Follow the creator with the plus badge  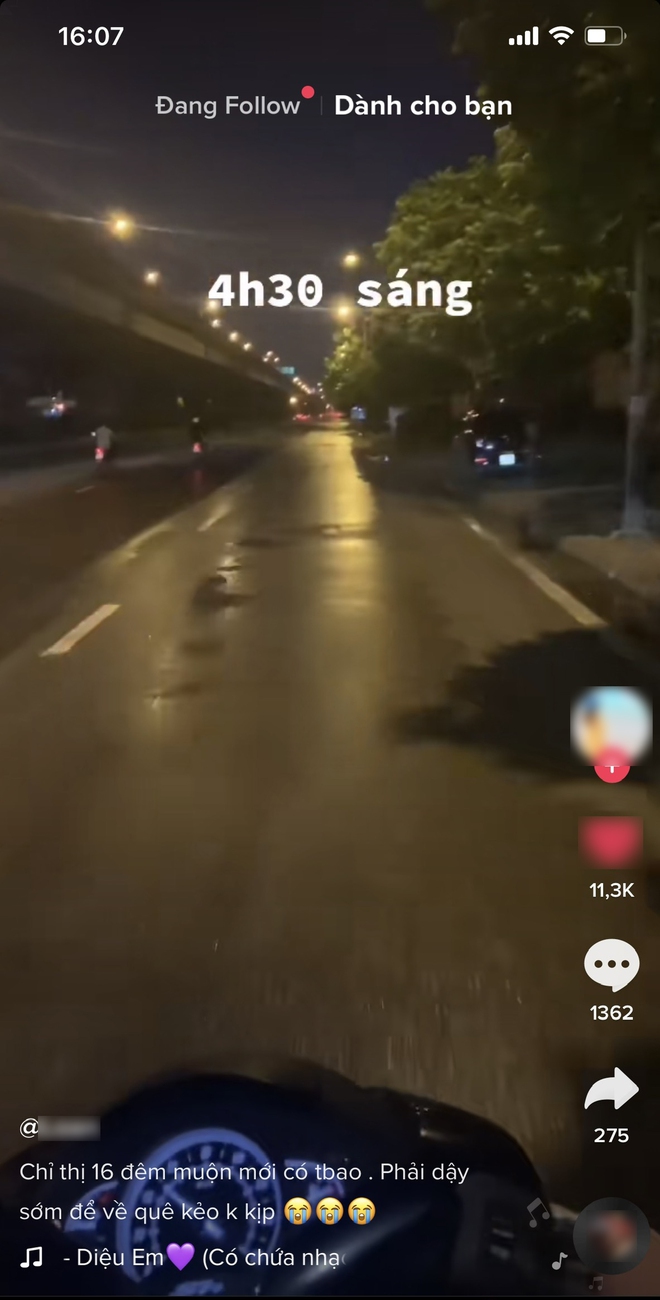611,769
